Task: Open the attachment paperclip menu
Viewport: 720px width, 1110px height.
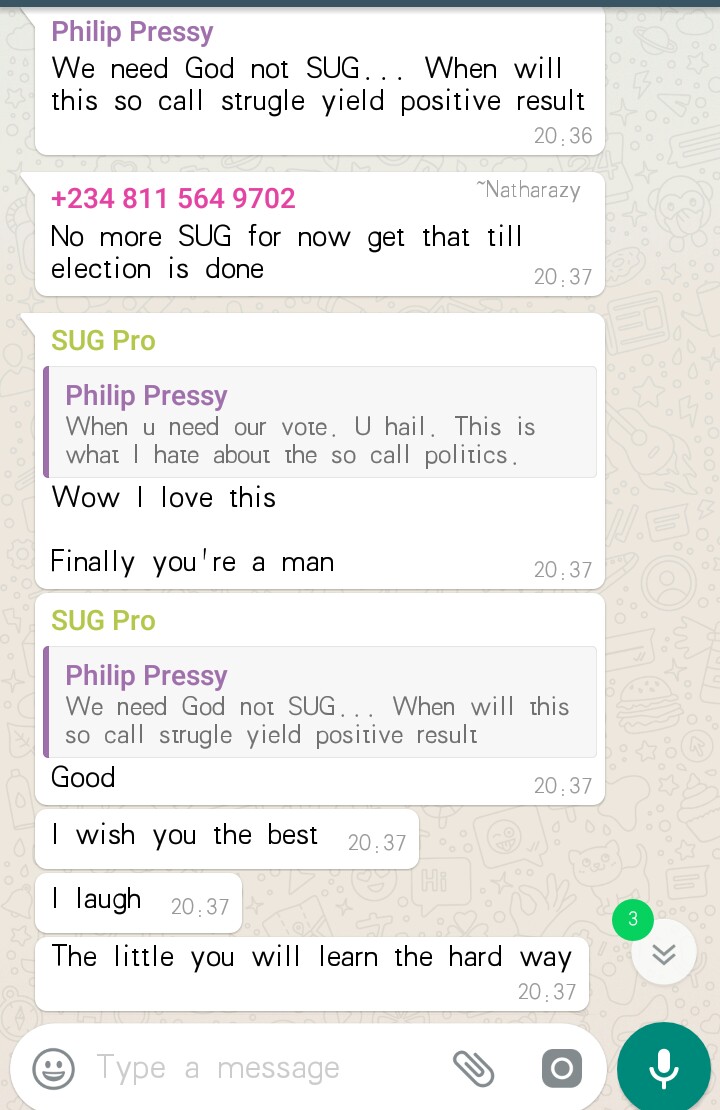Action: click(473, 1068)
